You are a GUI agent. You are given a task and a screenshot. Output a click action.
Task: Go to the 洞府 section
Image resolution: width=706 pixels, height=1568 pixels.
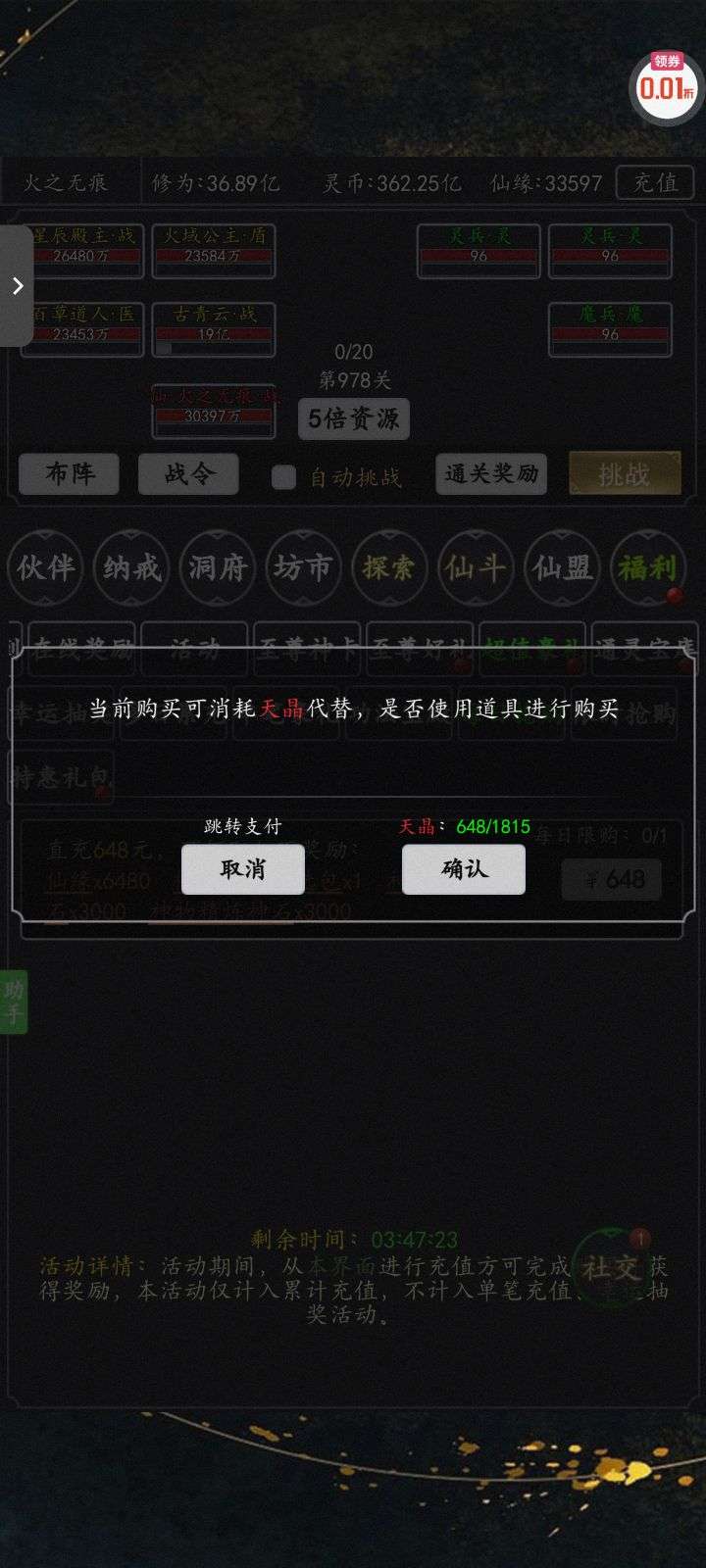pyautogui.click(x=218, y=567)
